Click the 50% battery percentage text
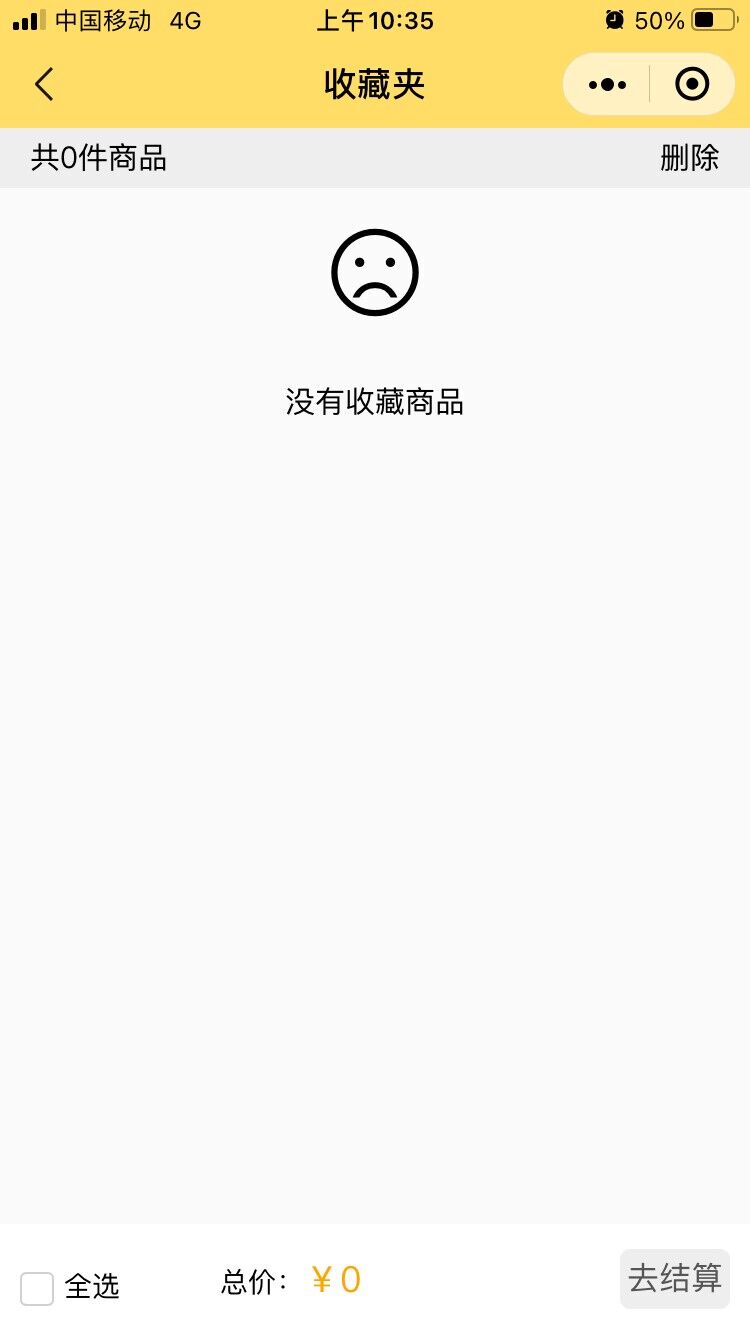This screenshot has height=1334, width=750. [x=660, y=20]
